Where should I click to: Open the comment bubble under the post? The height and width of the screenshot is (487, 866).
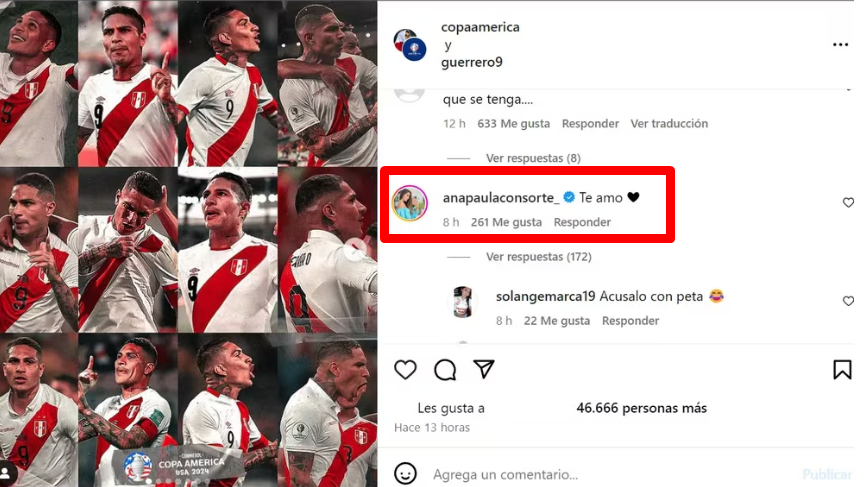pos(445,370)
